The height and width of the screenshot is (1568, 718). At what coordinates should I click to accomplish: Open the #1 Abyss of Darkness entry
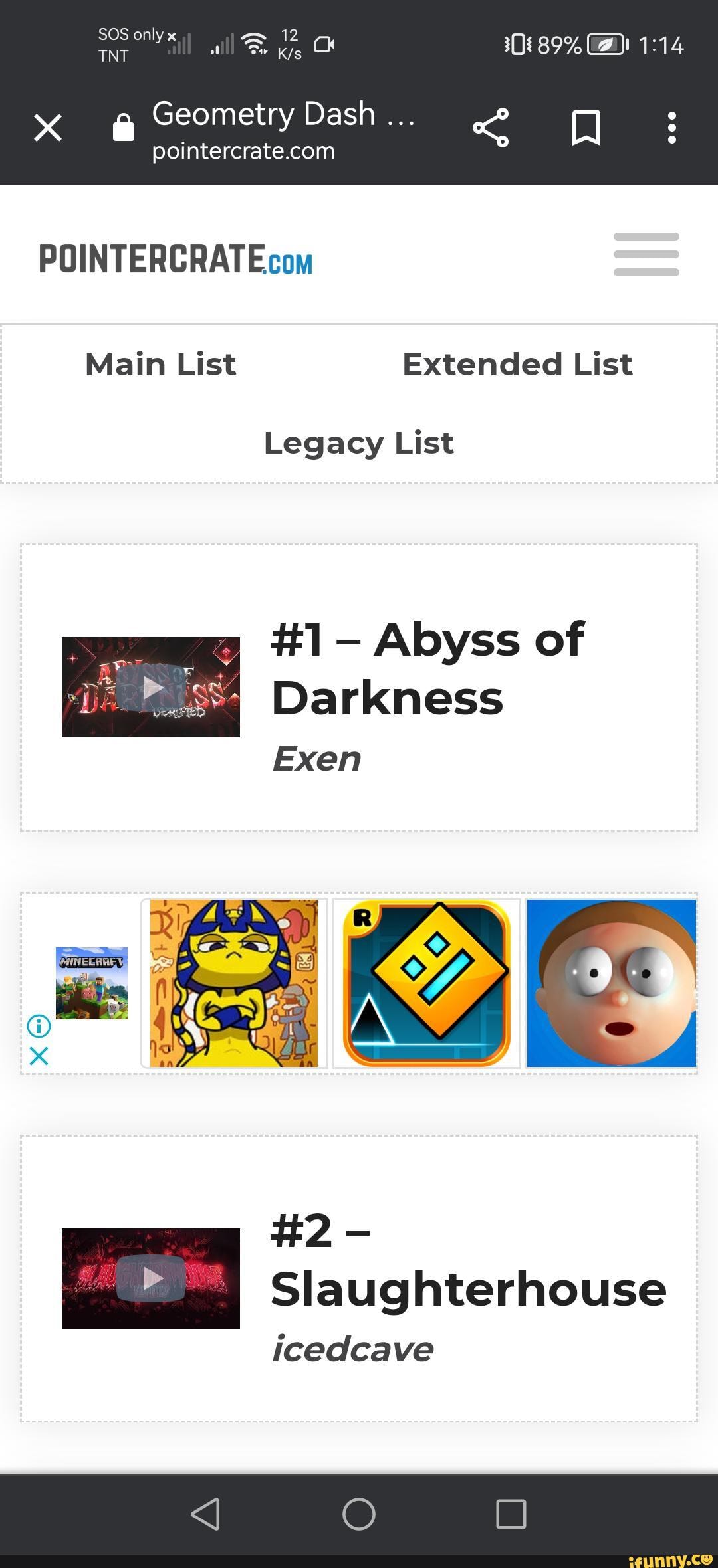[427, 668]
